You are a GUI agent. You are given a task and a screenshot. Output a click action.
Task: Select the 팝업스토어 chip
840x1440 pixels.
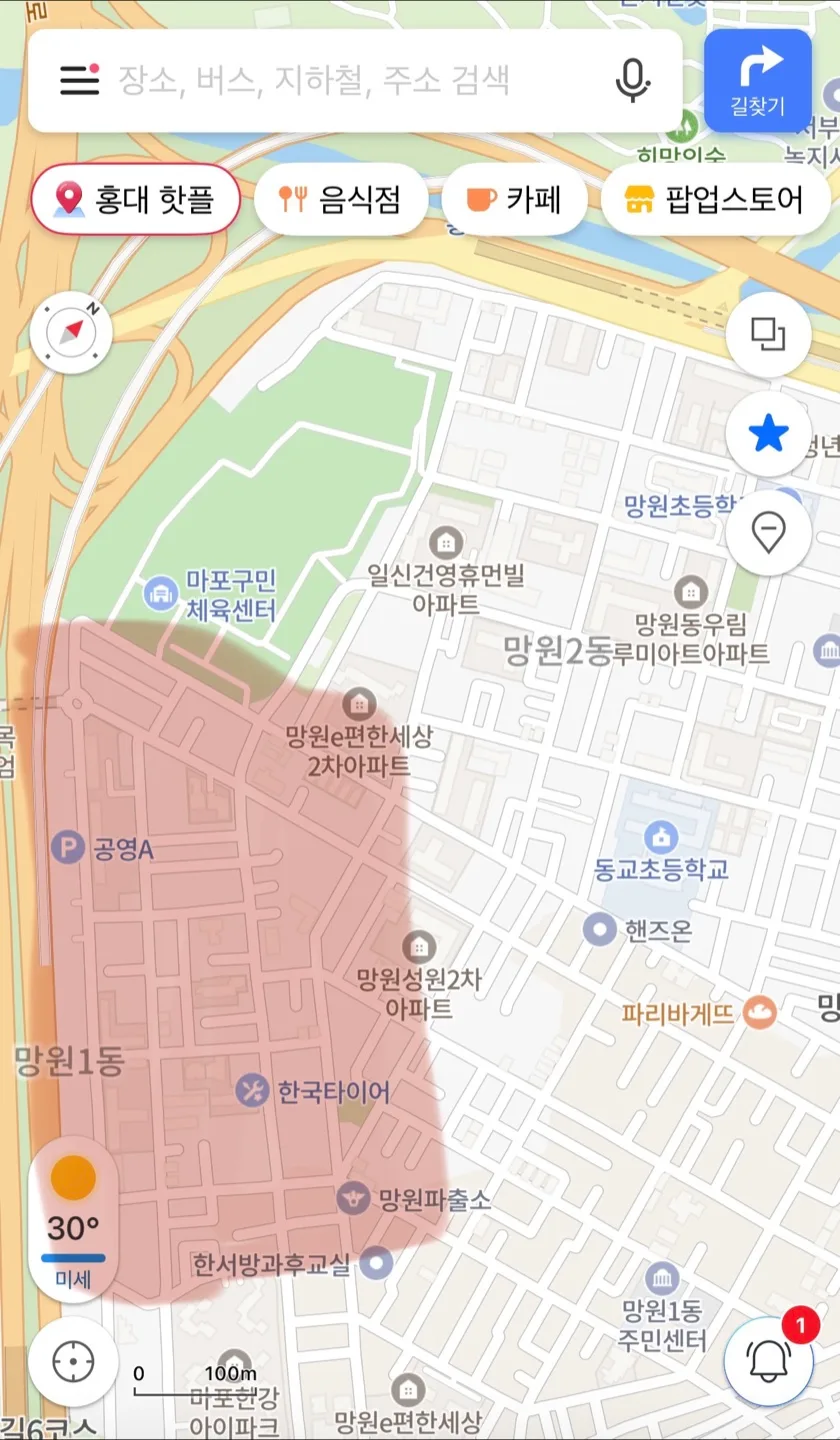pos(715,199)
